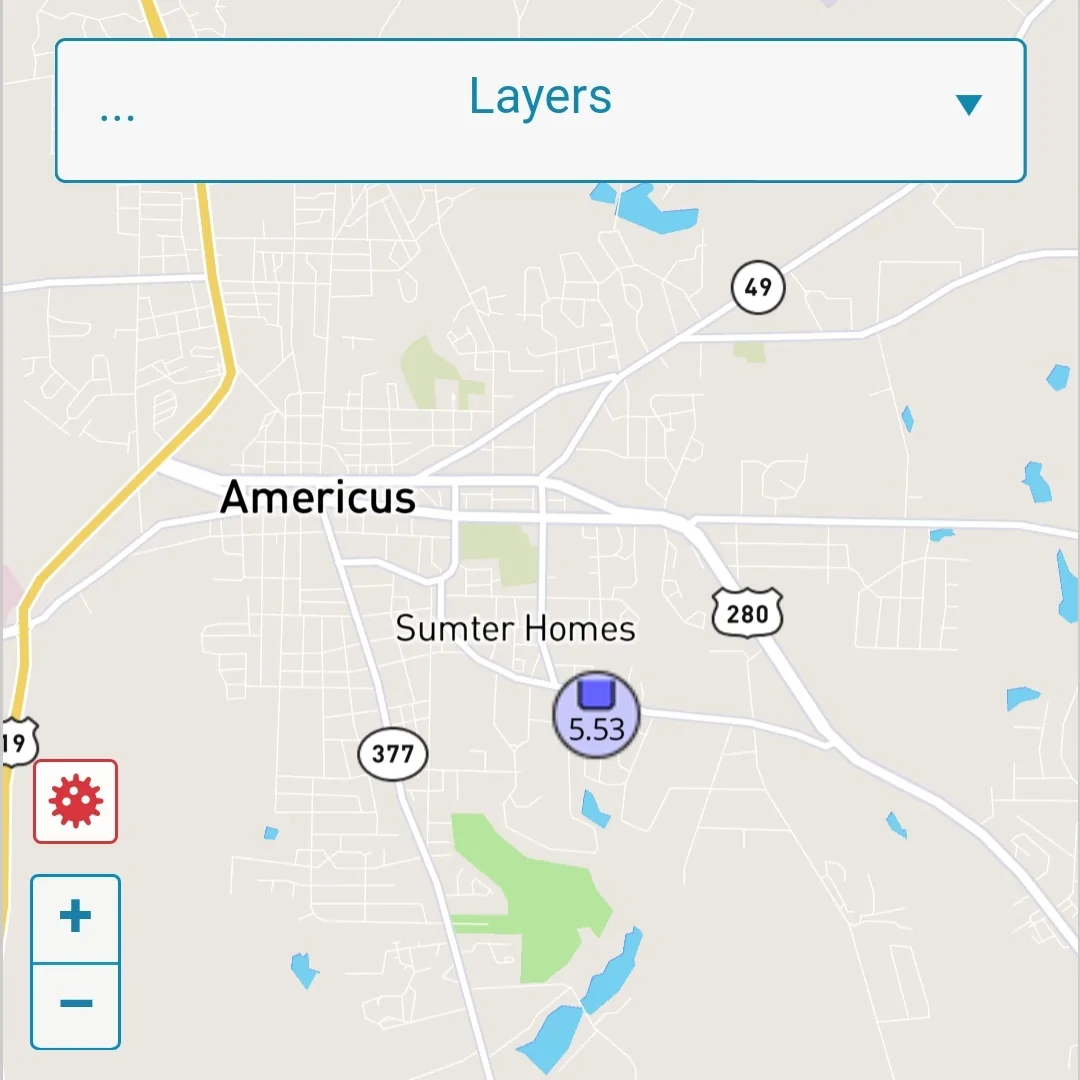1080x1080 pixels.
Task: Select the 5.53 map marker
Action: [596, 714]
